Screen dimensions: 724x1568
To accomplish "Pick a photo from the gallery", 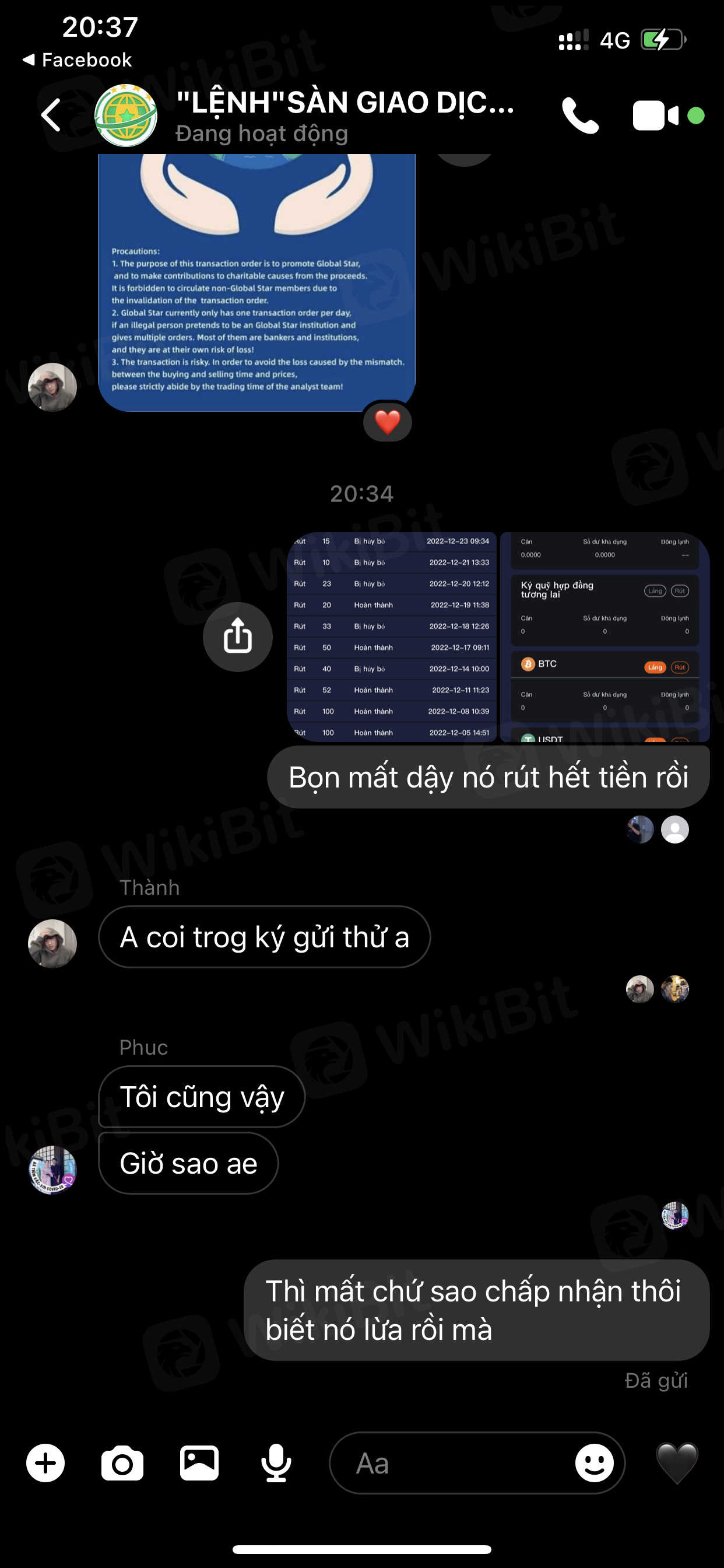I will point(199,1462).
